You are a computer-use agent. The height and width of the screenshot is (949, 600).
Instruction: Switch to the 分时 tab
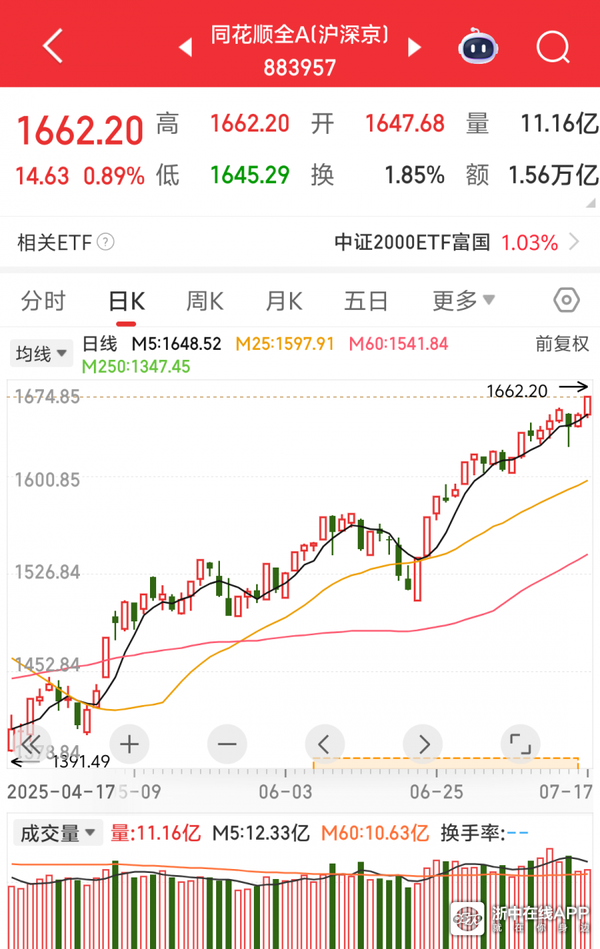tap(43, 300)
